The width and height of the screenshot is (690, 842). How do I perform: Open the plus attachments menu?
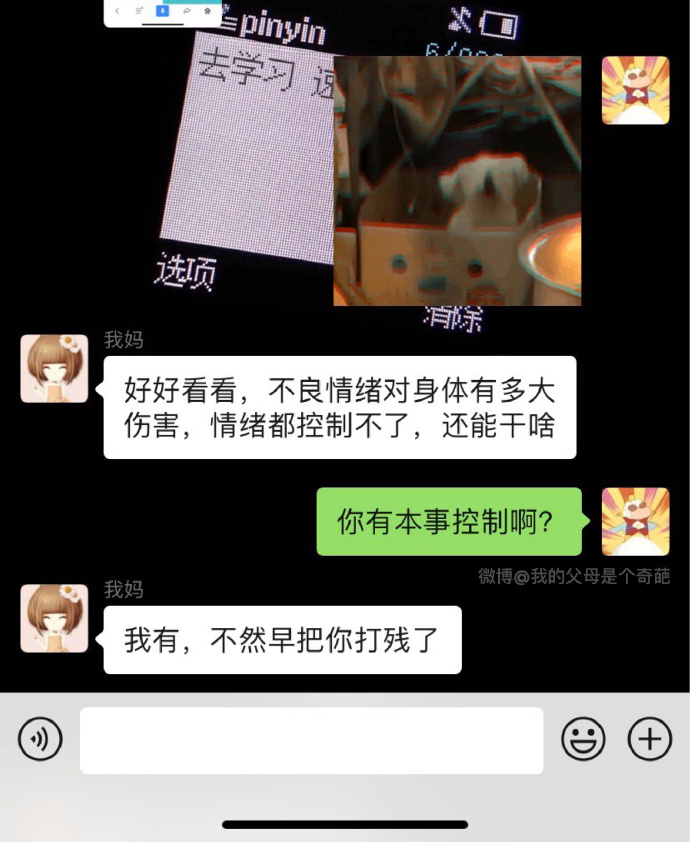click(649, 740)
